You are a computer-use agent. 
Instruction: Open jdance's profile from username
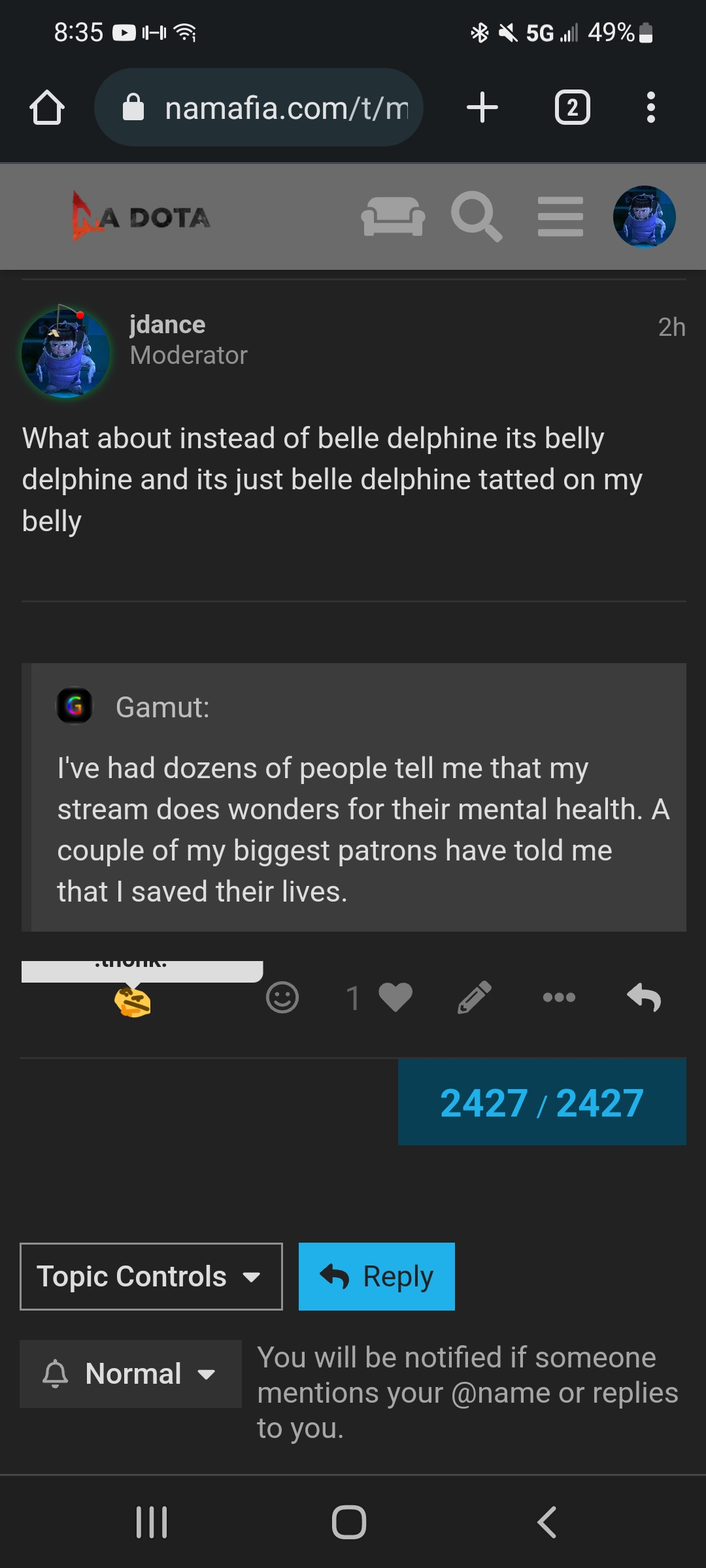coord(167,324)
